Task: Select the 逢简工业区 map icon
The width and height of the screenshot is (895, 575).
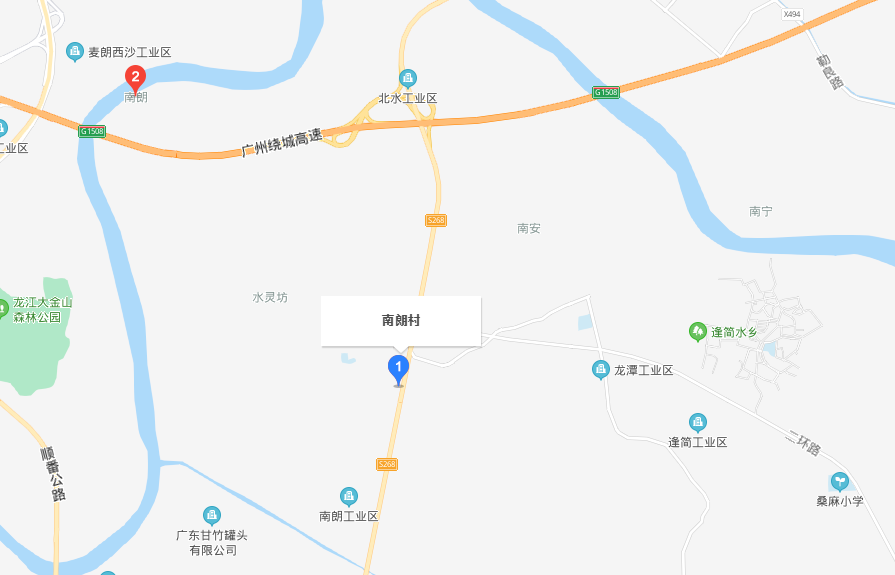Action: 697,422
